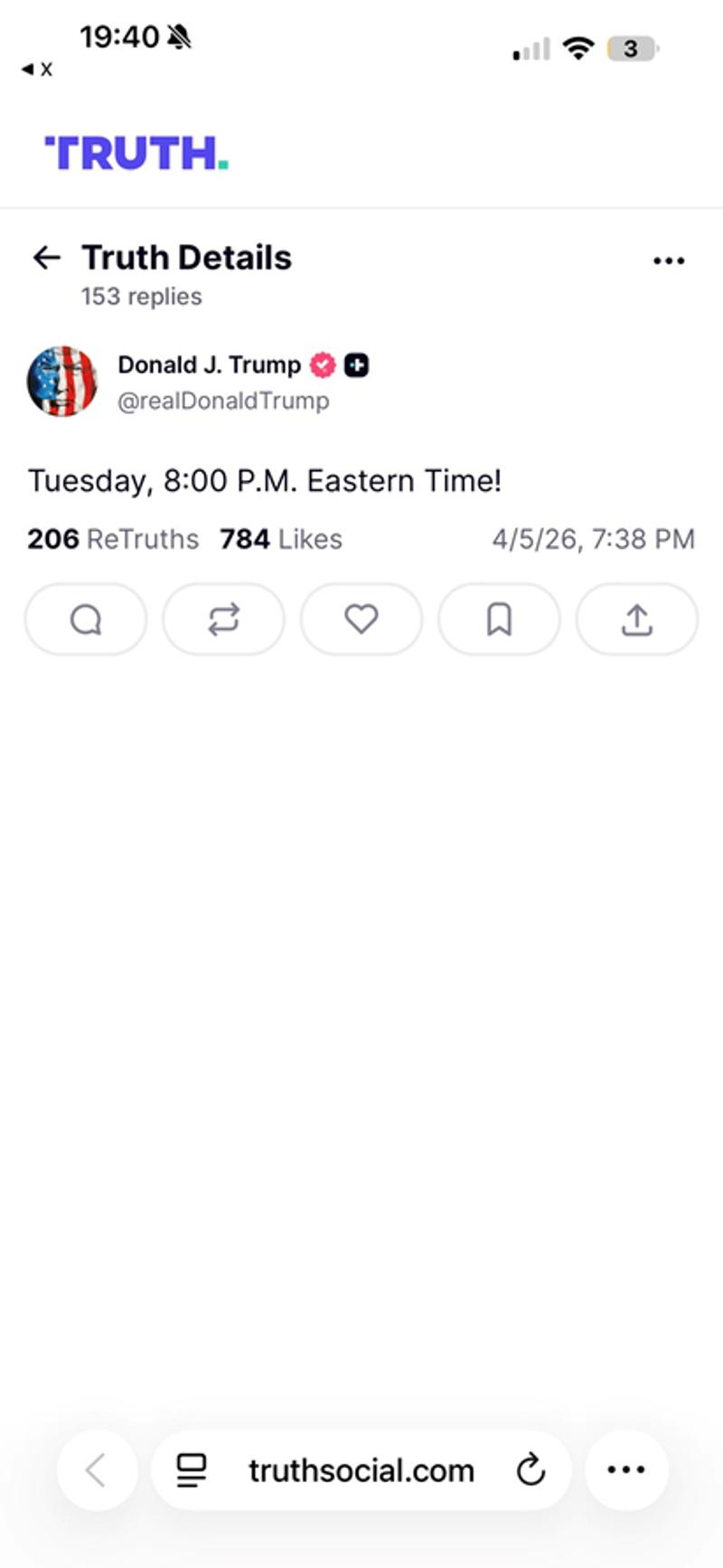Viewport: 723px width, 1568px height.
Task: View the 206 ReTruths list
Action: 113,540
